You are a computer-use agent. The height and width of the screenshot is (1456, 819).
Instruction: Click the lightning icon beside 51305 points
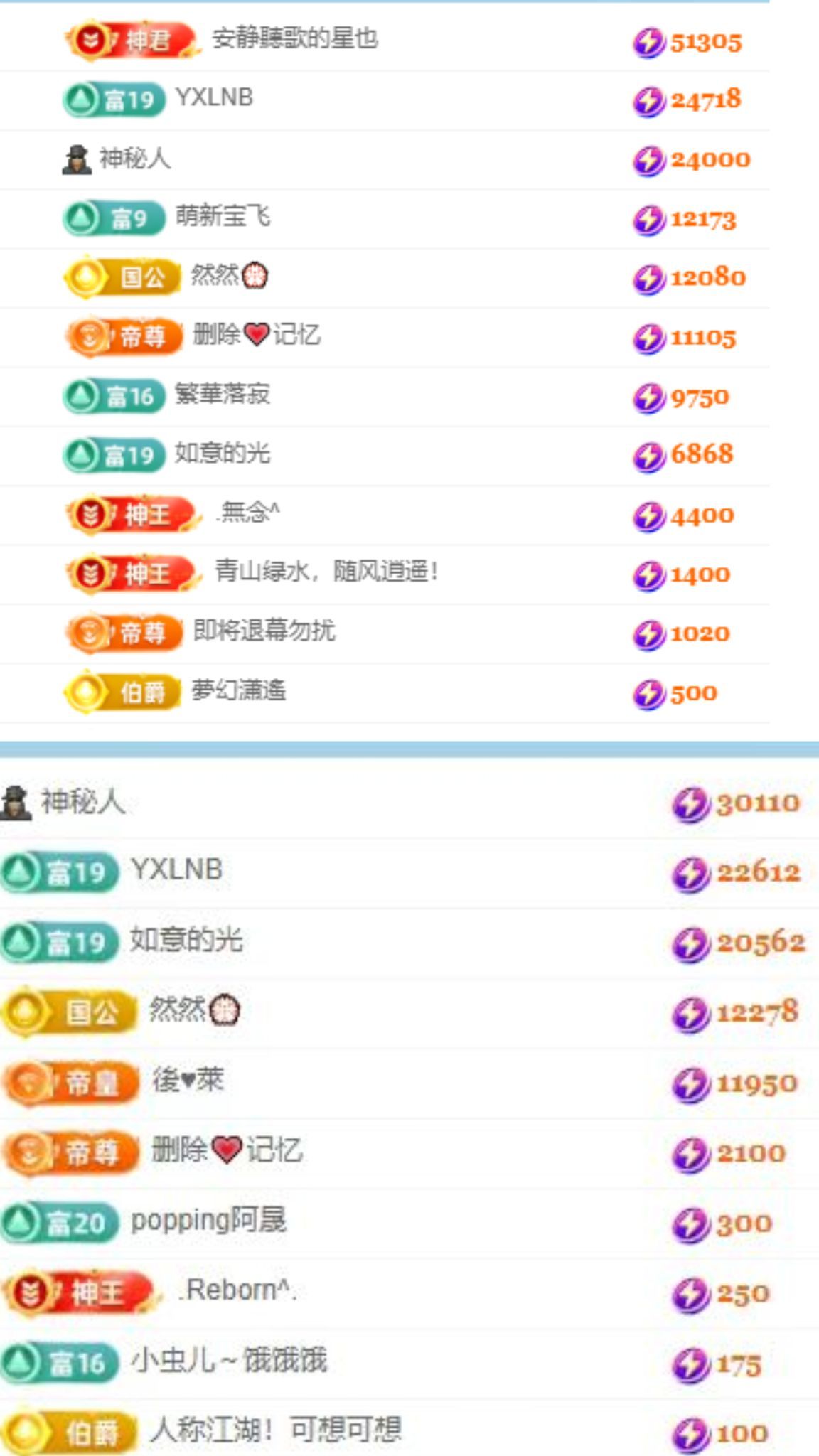coord(648,43)
